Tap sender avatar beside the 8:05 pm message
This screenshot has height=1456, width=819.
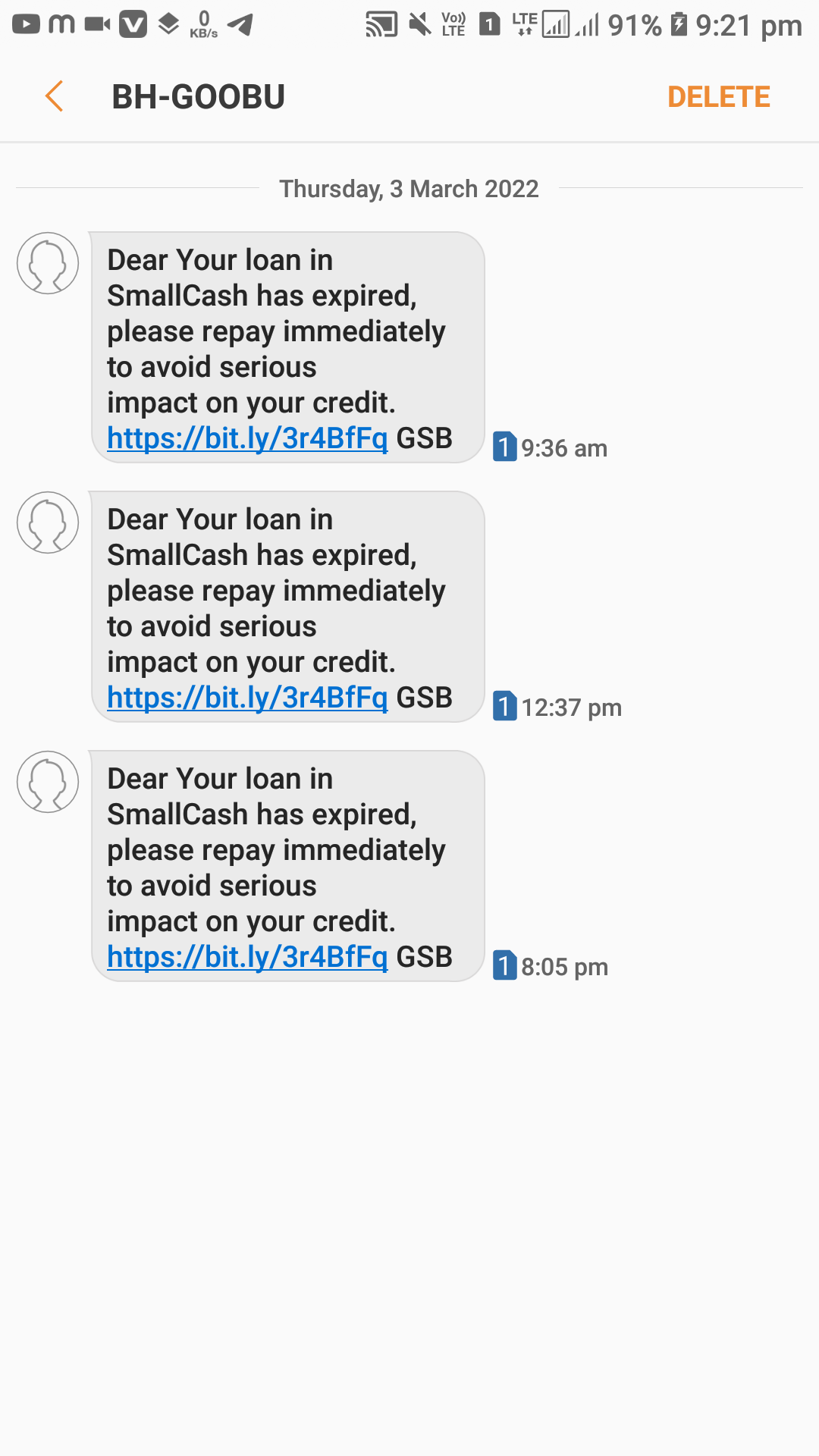coord(48,782)
